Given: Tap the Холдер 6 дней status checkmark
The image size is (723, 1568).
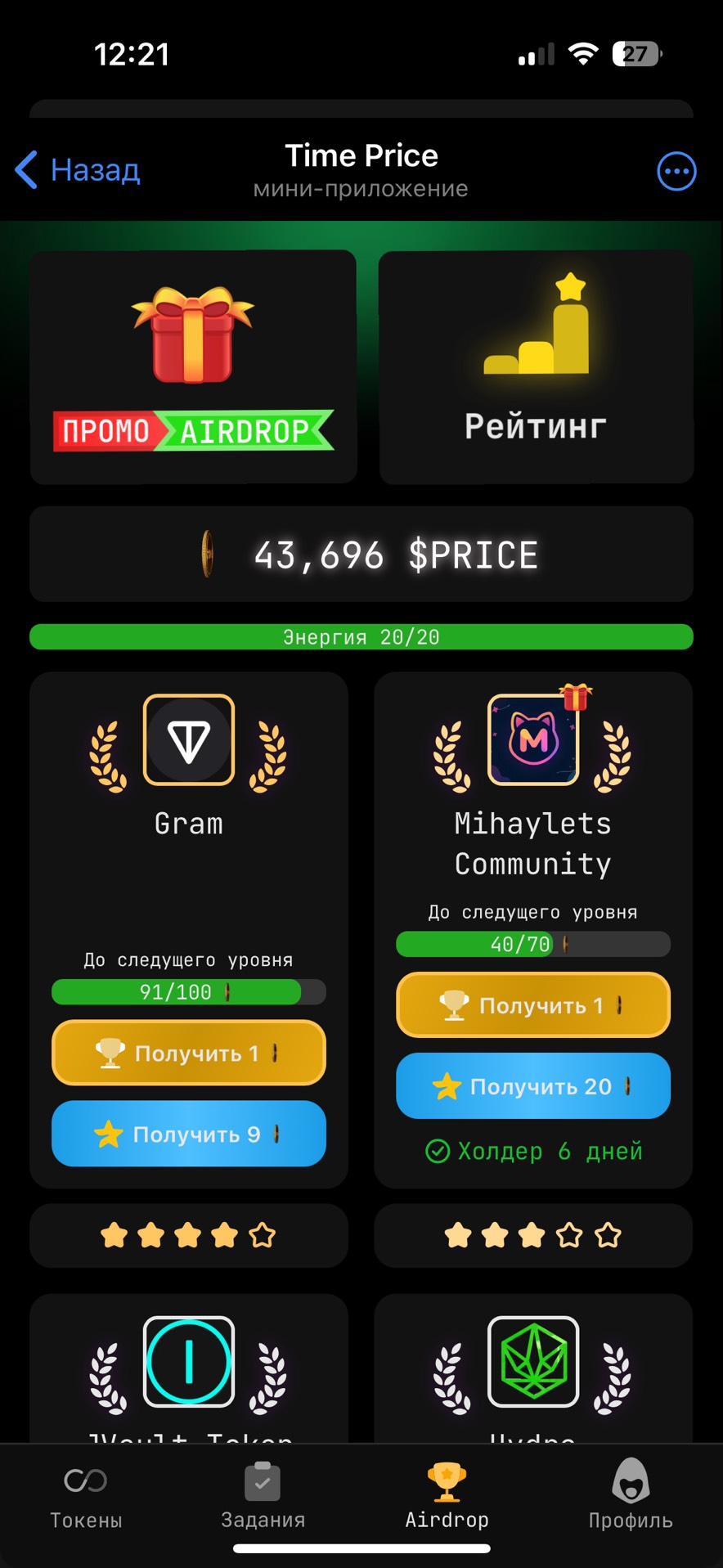Looking at the screenshot, I should point(436,1151).
